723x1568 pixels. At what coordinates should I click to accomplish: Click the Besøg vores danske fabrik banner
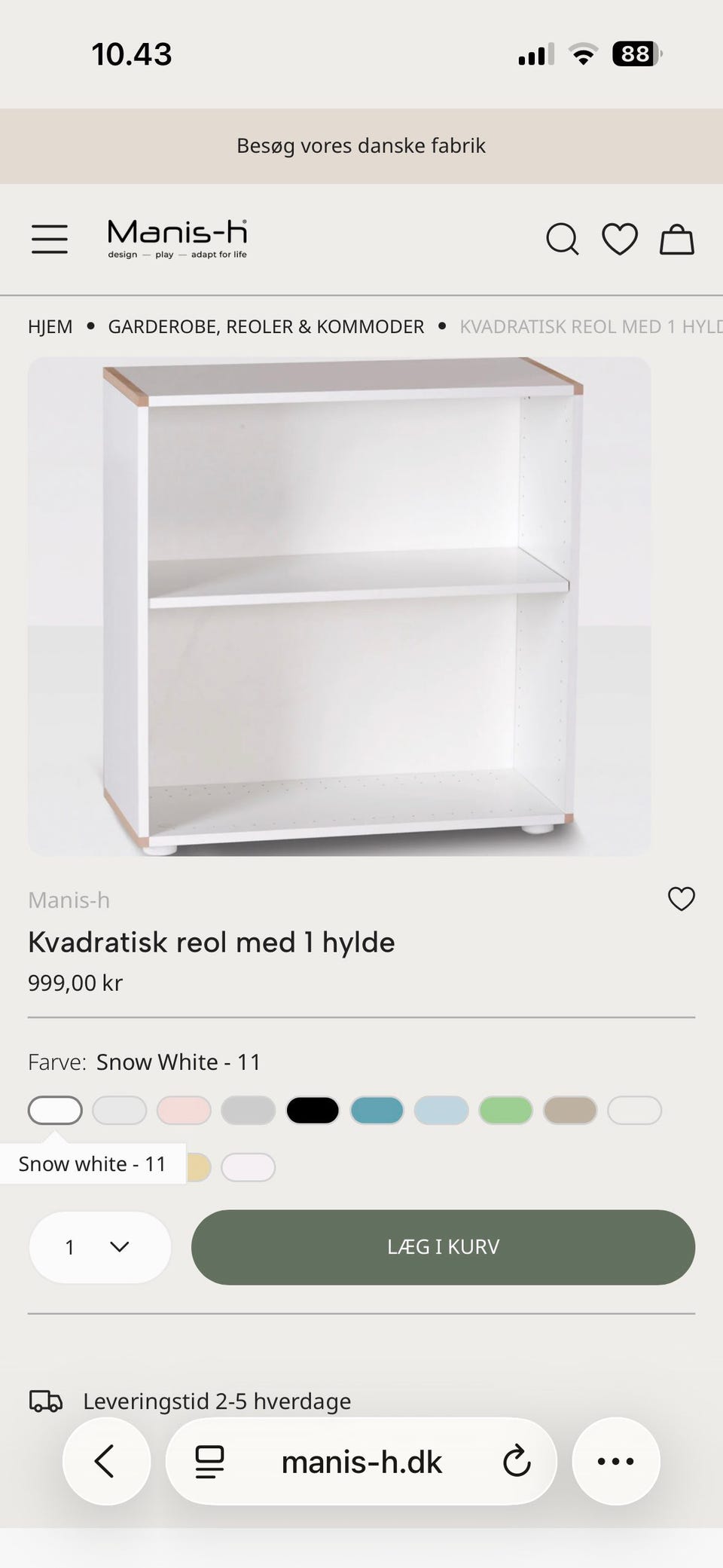point(361,145)
